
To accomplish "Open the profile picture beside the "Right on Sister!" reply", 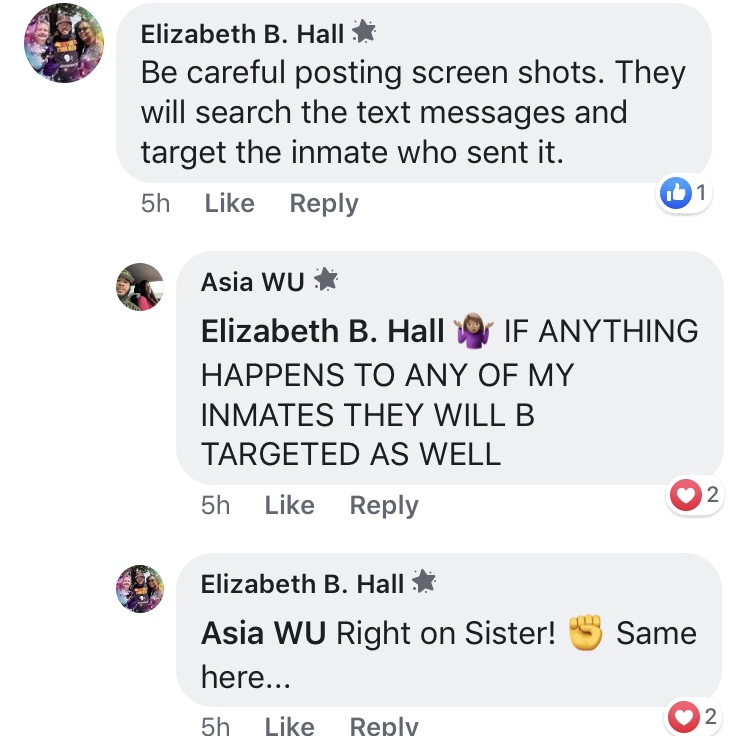I will pyautogui.click(x=140, y=588).
